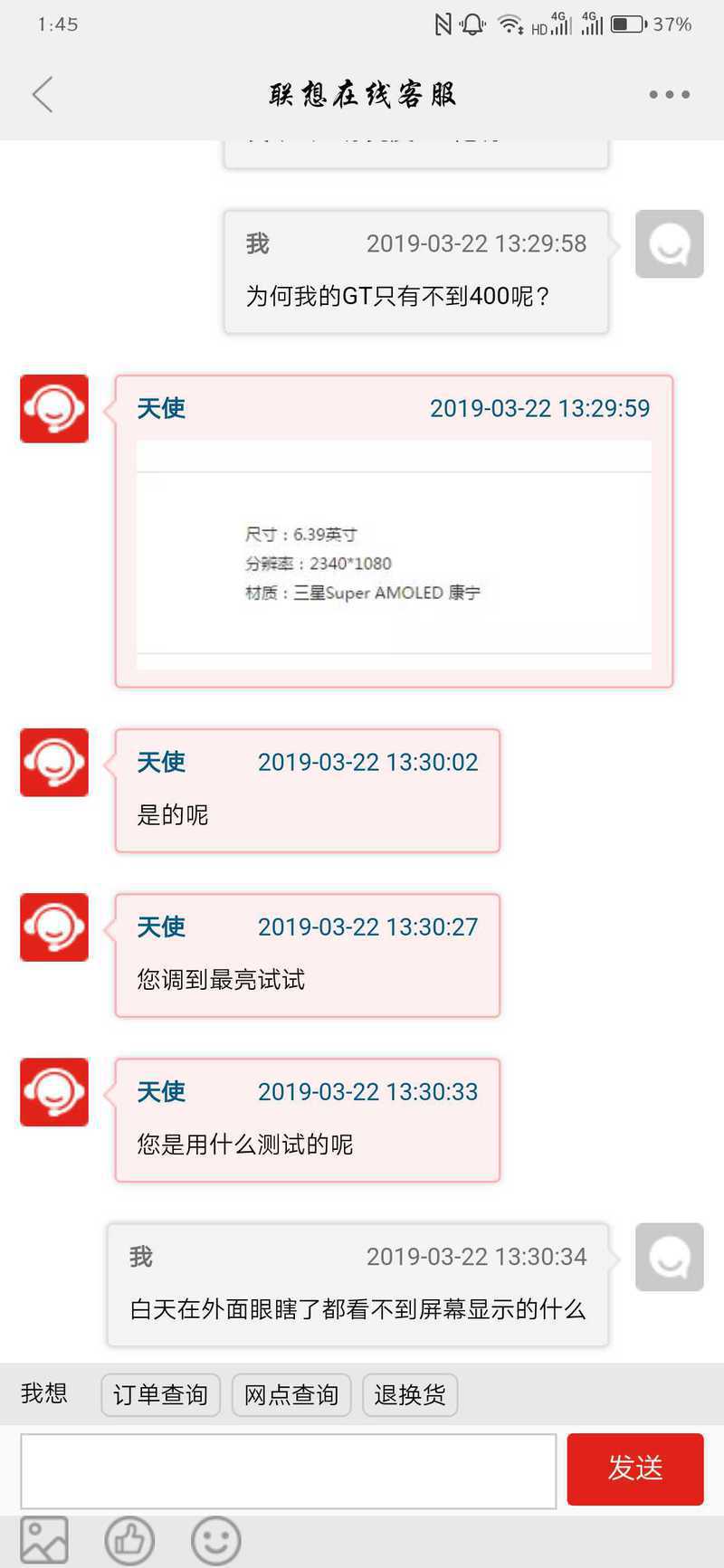Choose the 退换货 option
This screenshot has width=724, height=1568.
click(x=410, y=1394)
